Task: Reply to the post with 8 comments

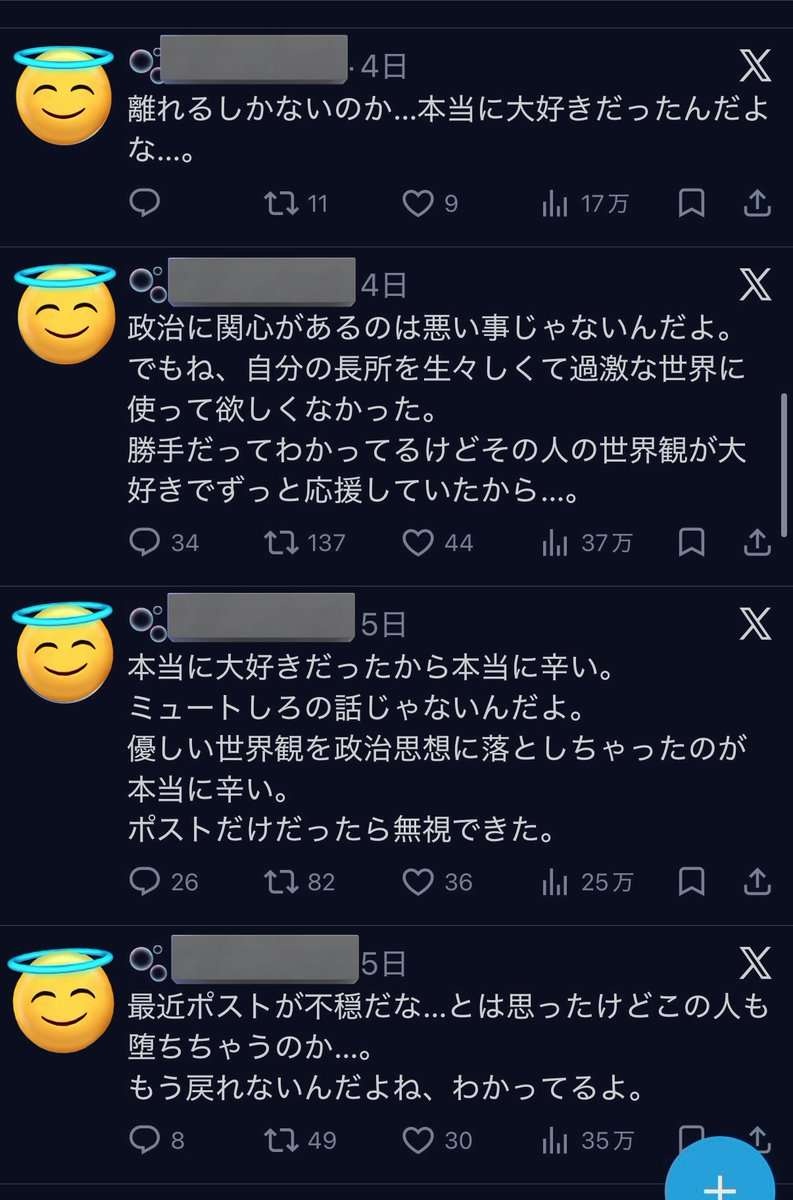Action: (x=146, y=1139)
